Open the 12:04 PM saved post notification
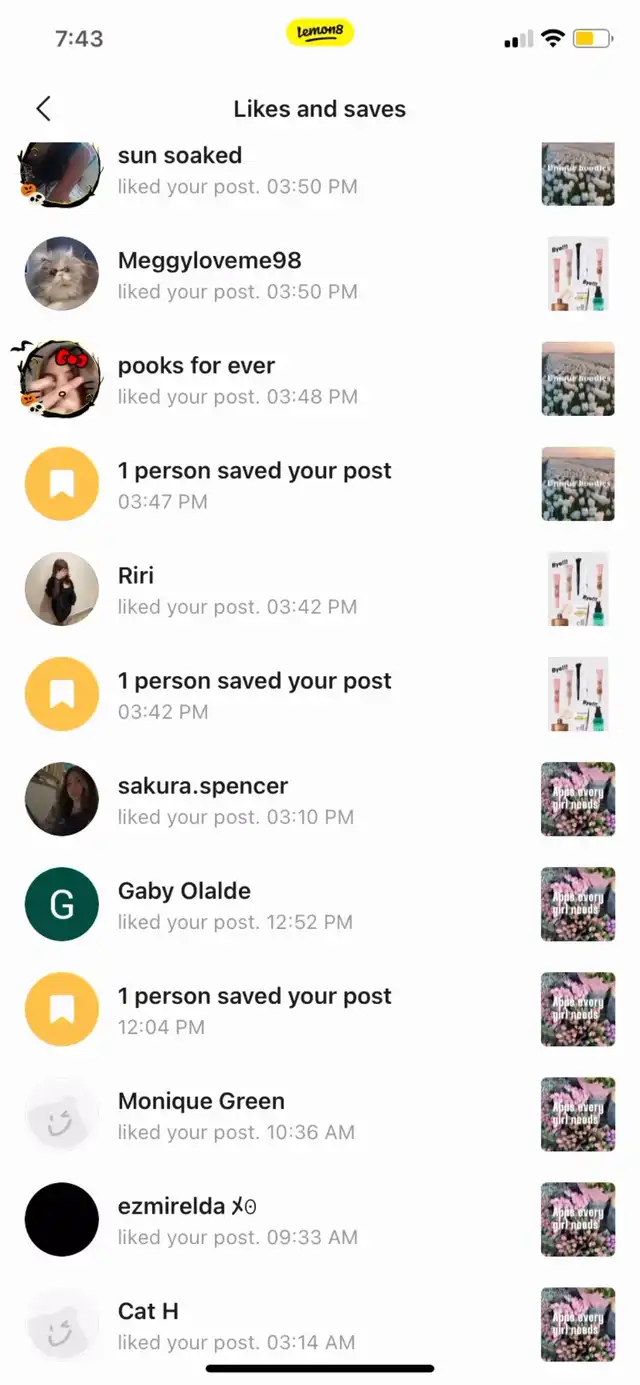This screenshot has height=1385, width=640. pyautogui.click(x=320, y=1009)
